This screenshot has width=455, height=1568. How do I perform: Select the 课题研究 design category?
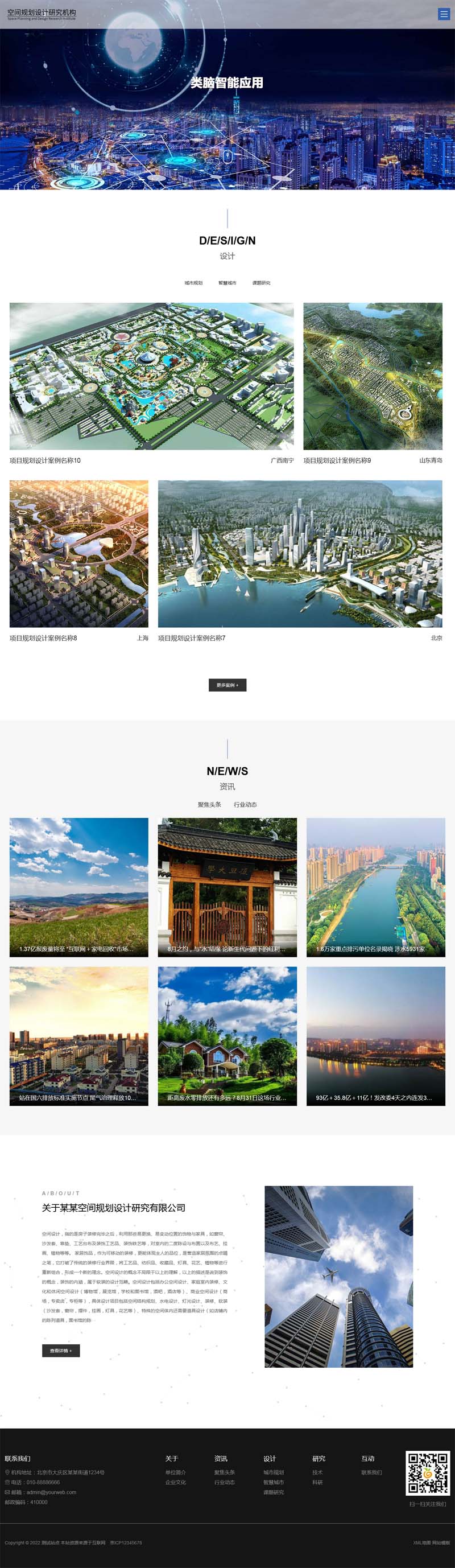261,283
